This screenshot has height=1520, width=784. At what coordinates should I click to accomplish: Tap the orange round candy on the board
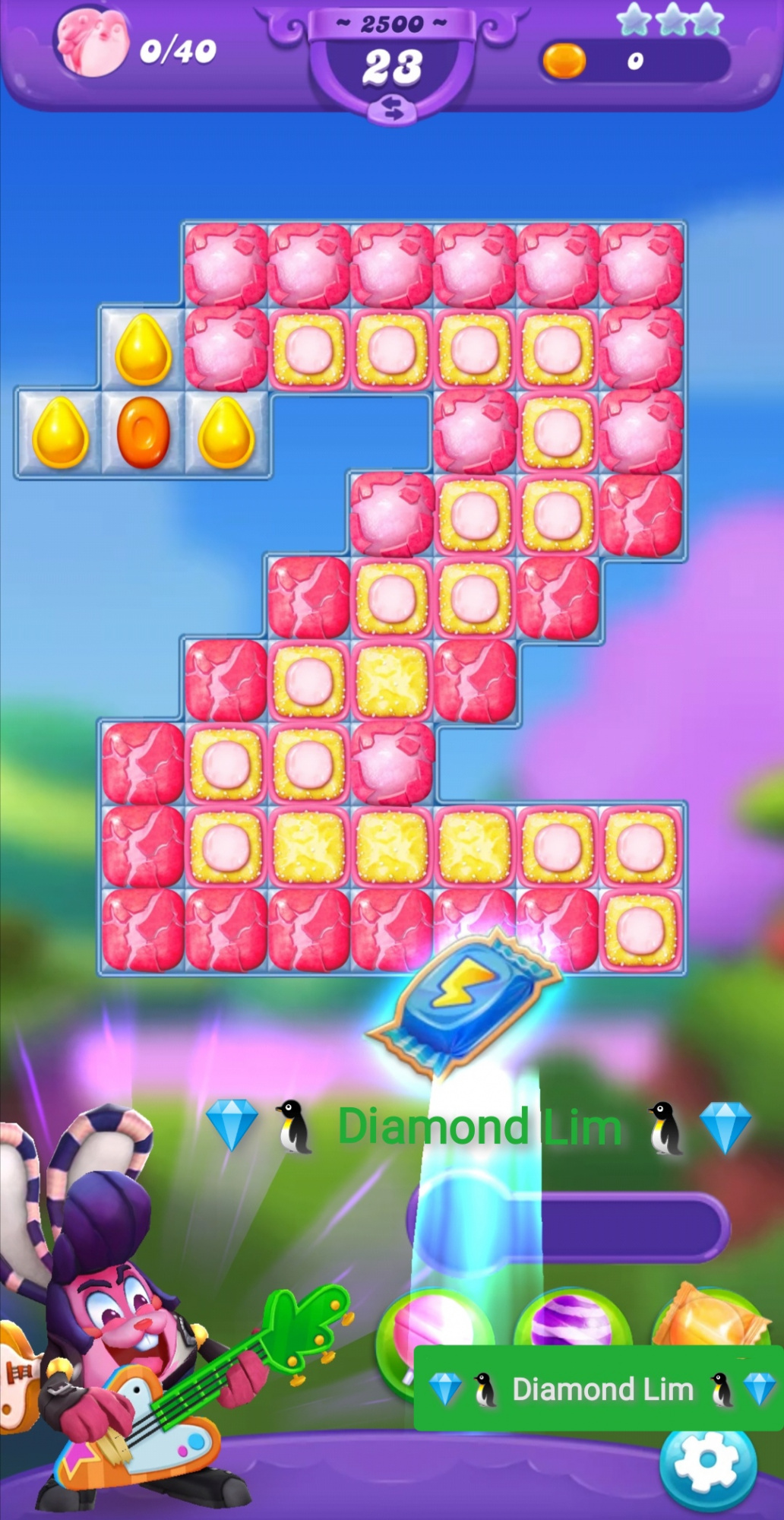143,432
